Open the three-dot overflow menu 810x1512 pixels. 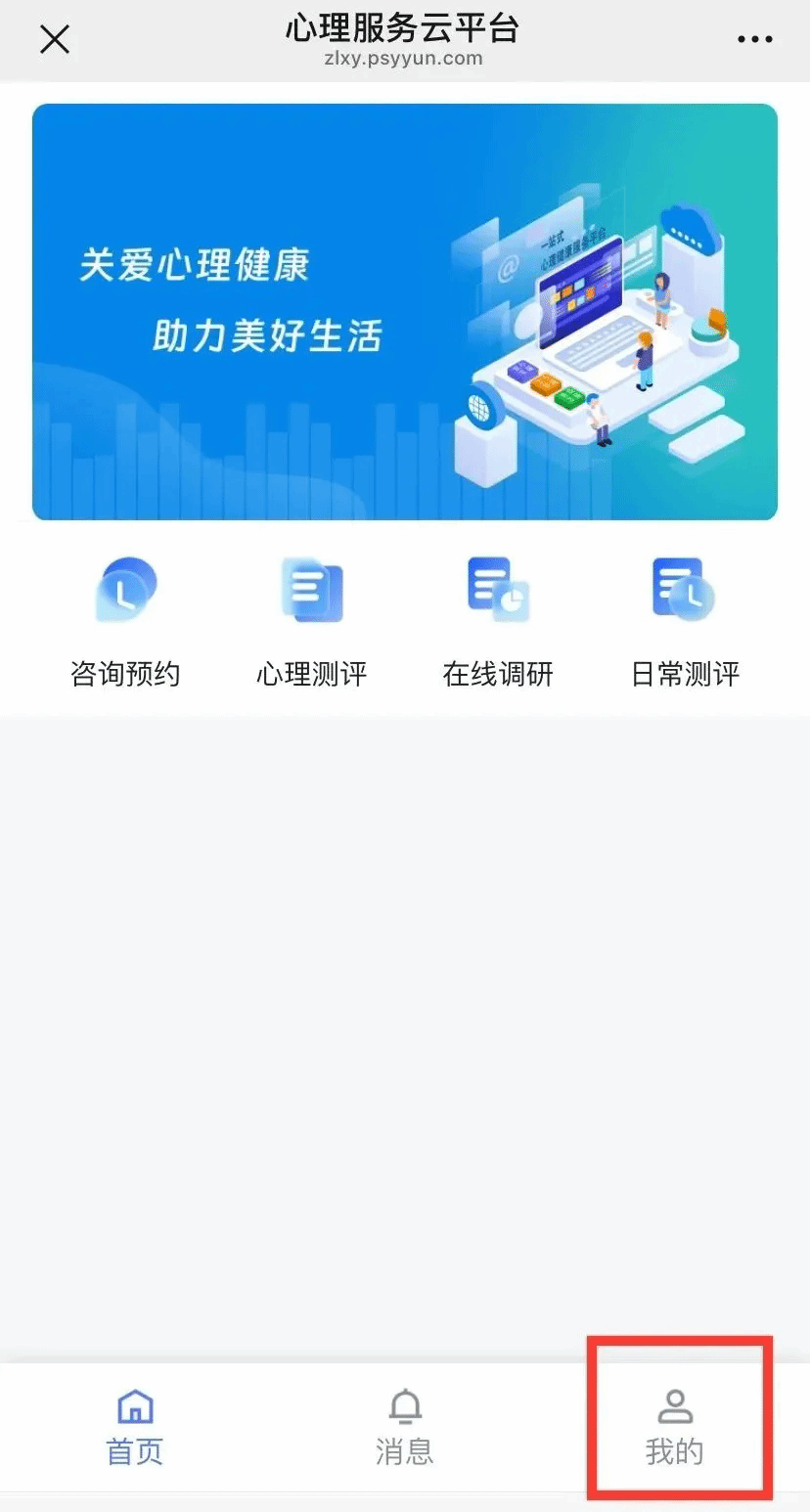pyautogui.click(x=755, y=40)
